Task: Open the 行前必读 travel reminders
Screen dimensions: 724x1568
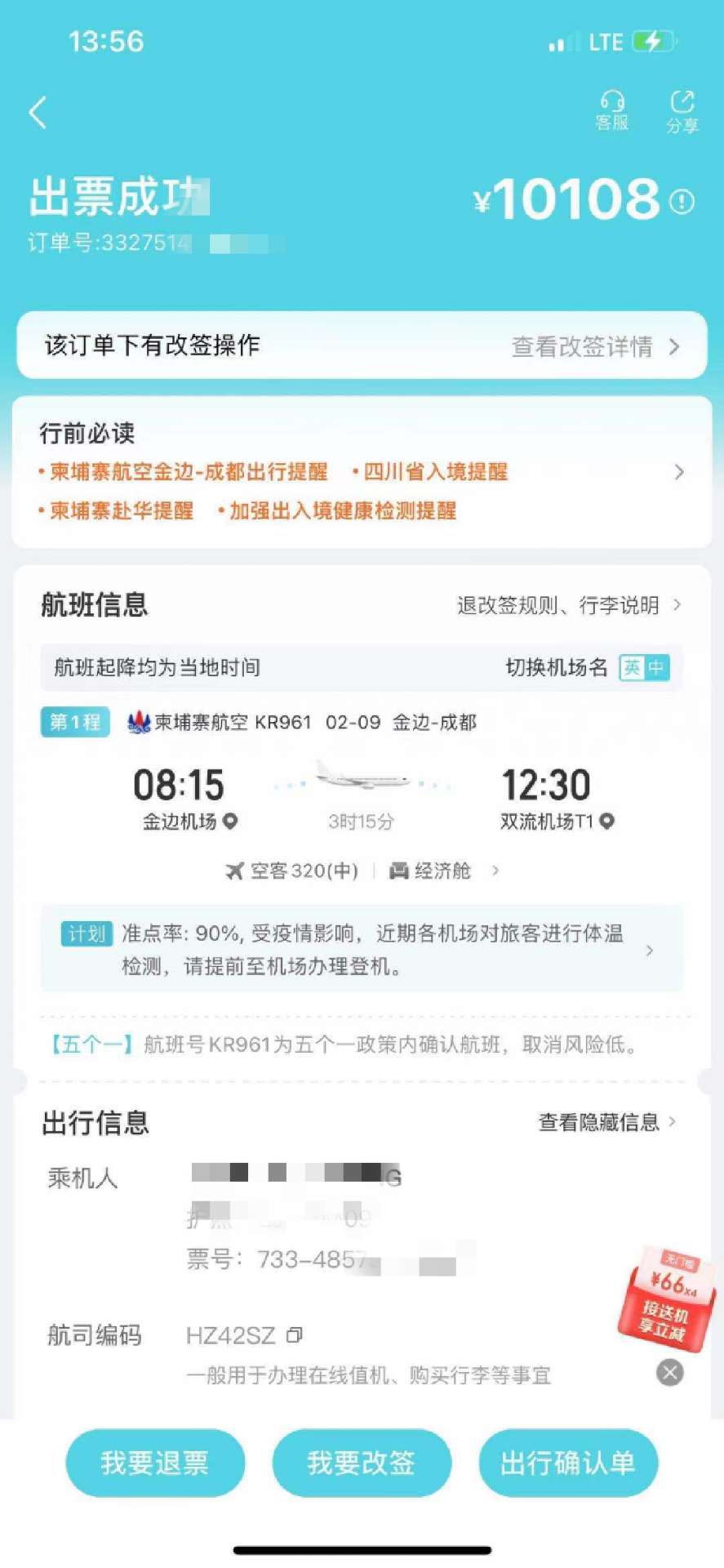Action: click(x=678, y=472)
